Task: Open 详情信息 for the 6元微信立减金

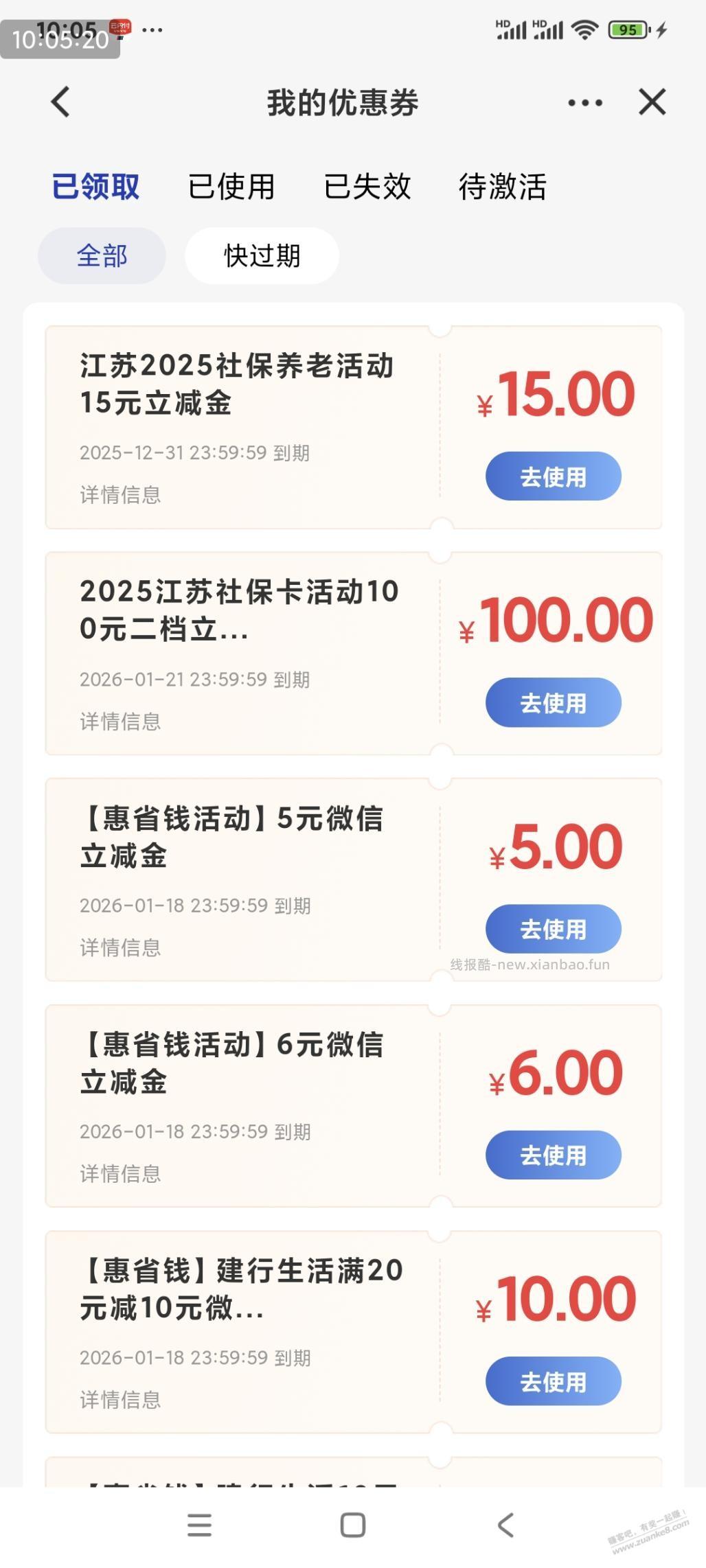Action: 120,1175
